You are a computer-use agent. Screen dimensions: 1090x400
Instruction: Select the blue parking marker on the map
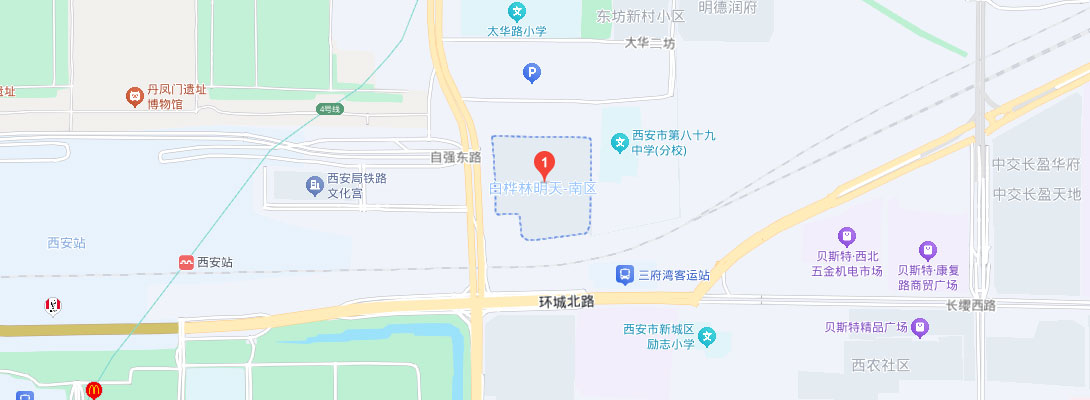tap(533, 71)
